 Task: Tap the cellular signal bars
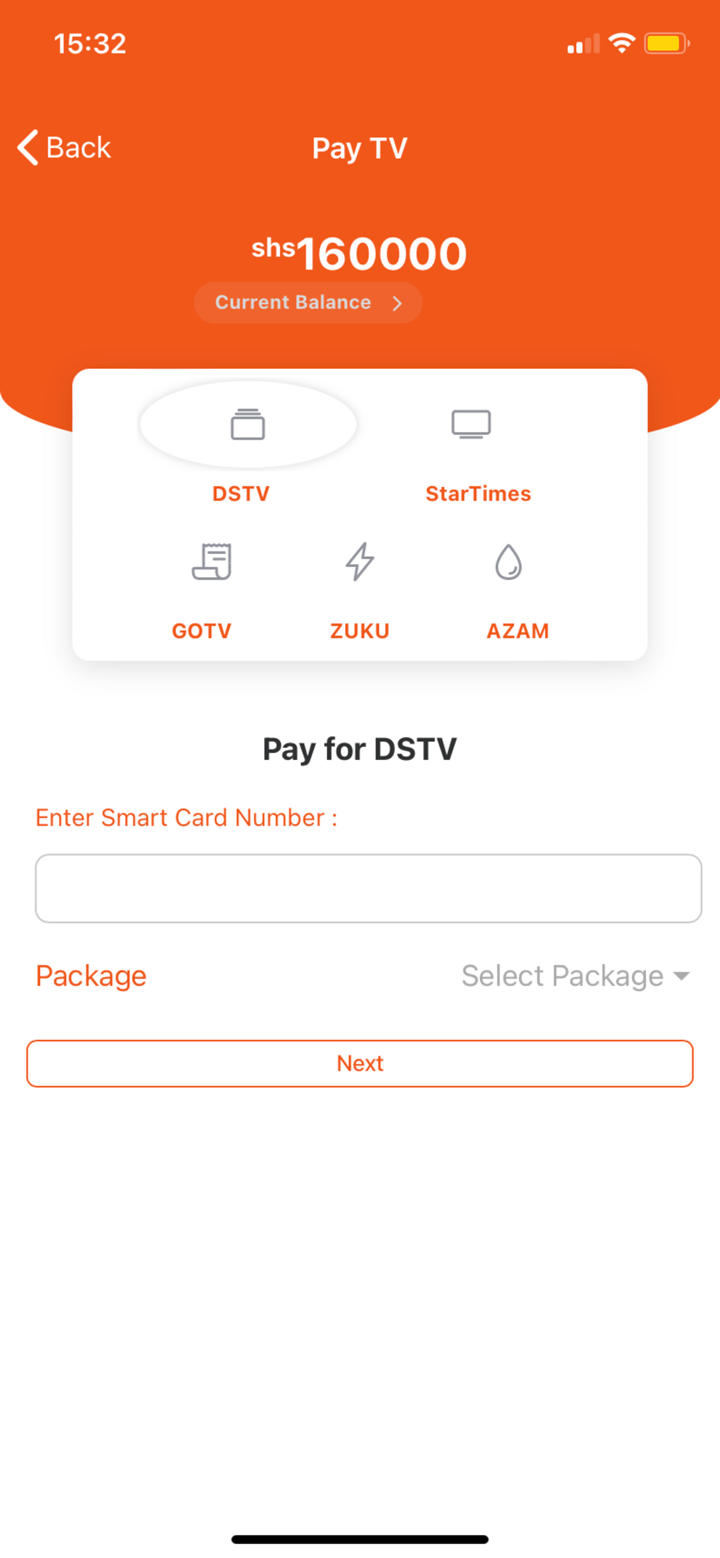point(582,43)
